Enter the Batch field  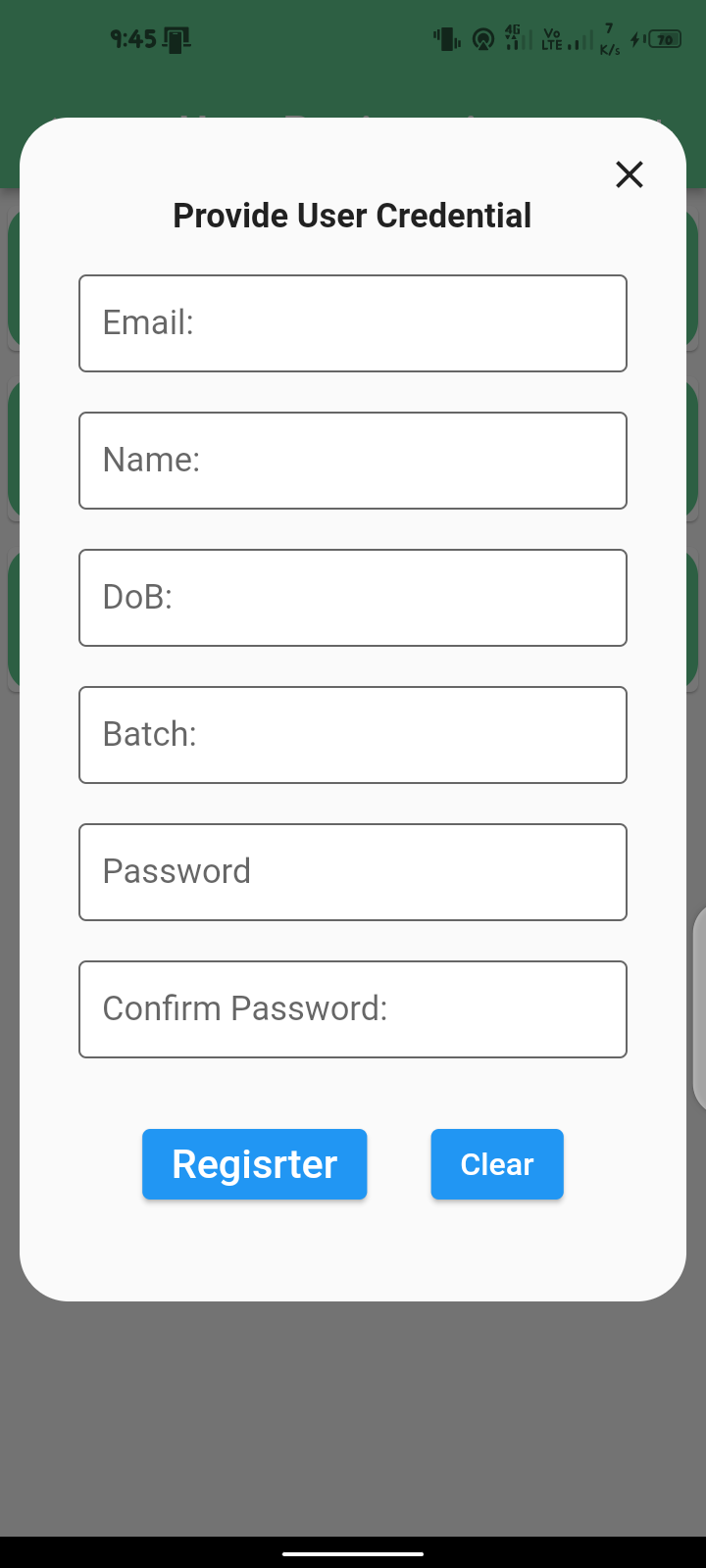353,735
